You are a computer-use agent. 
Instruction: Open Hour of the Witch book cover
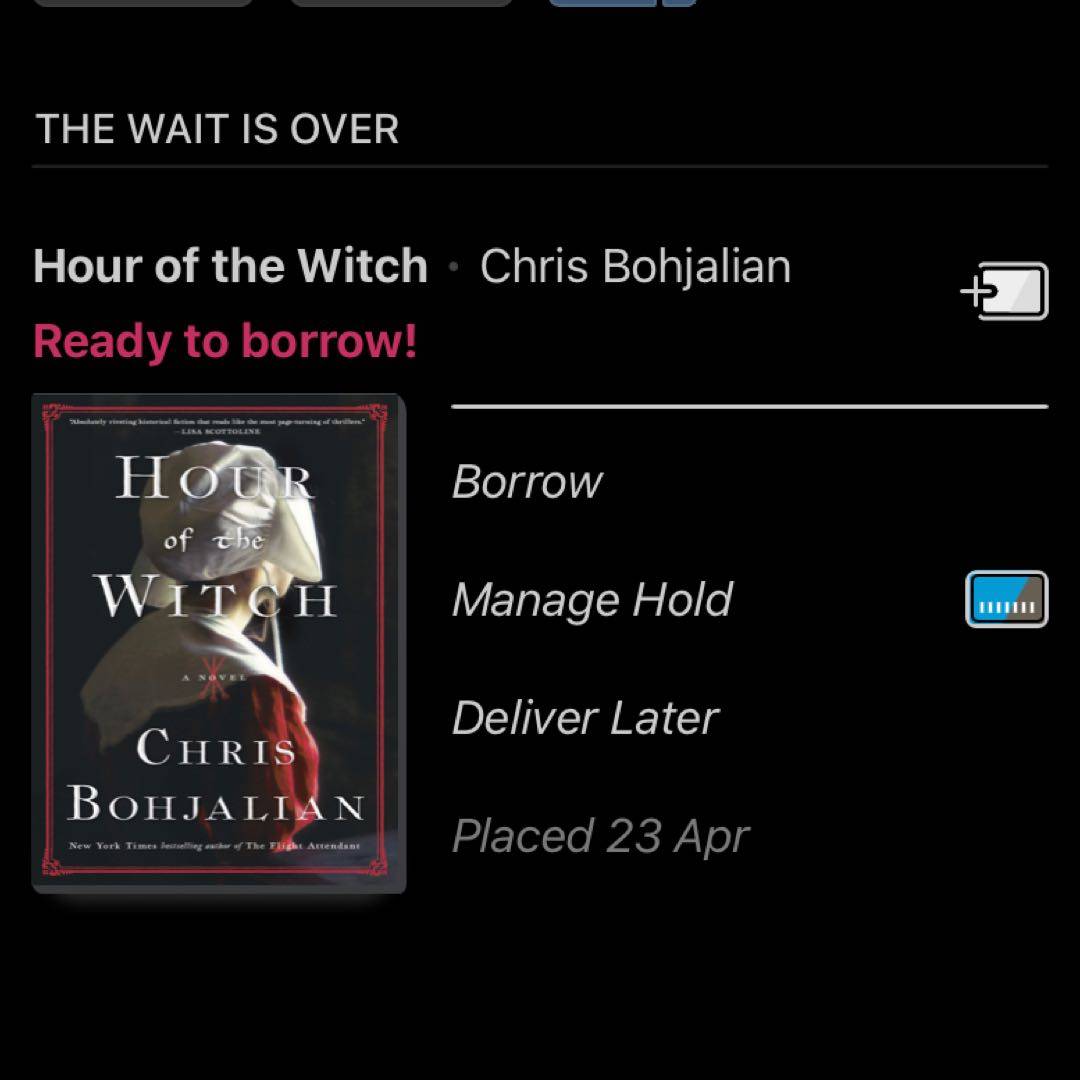pyautogui.click(x=219, y=643)
